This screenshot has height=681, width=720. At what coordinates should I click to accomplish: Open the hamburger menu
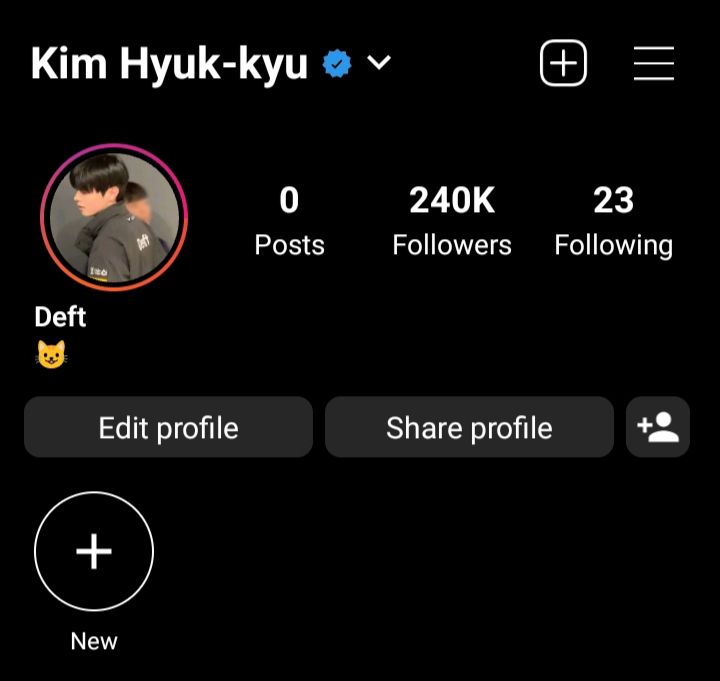[x=653, y=64]
